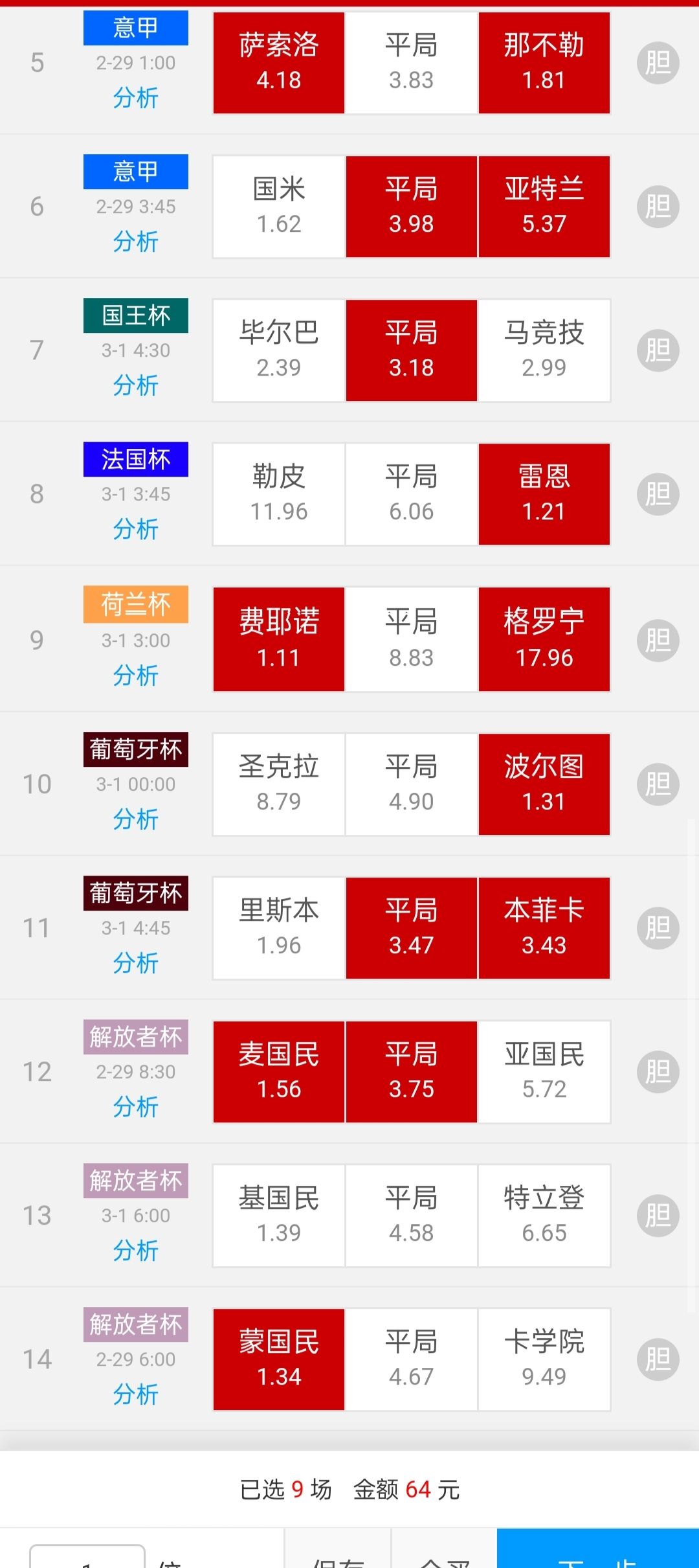Deselect 平局 3.18 in match 7

click(411, 350)
